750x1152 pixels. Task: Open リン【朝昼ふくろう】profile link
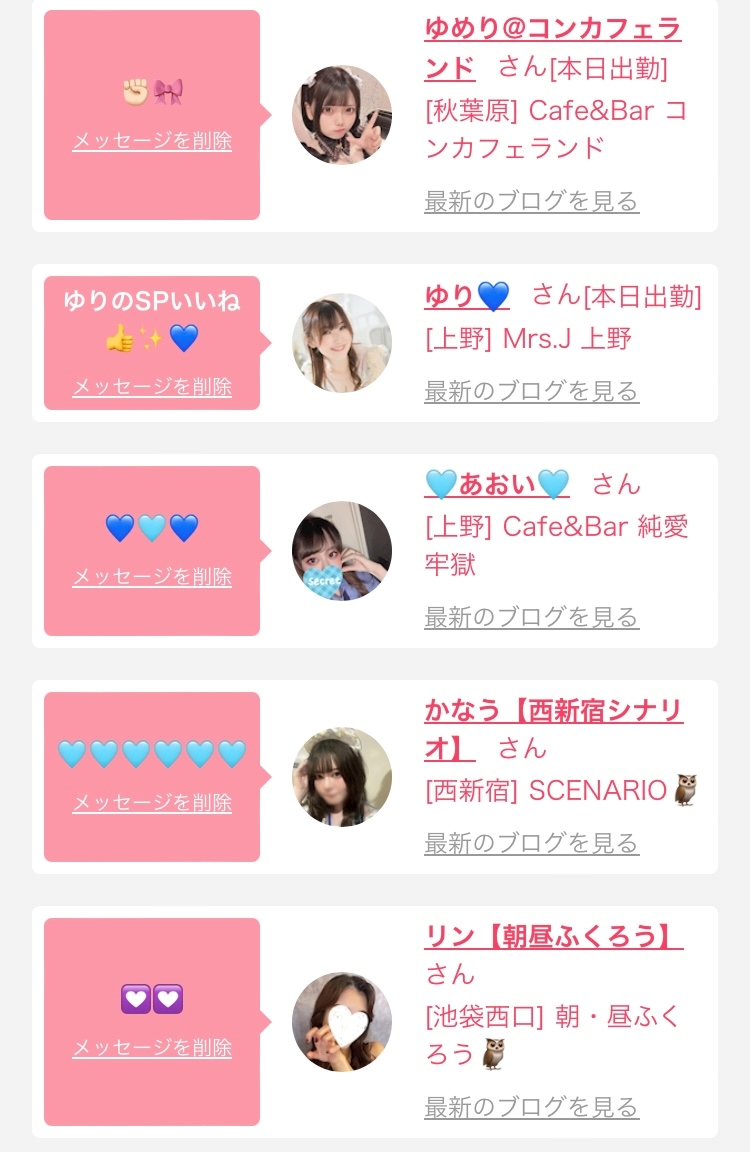pyautogui.click(x=553, y=935)
